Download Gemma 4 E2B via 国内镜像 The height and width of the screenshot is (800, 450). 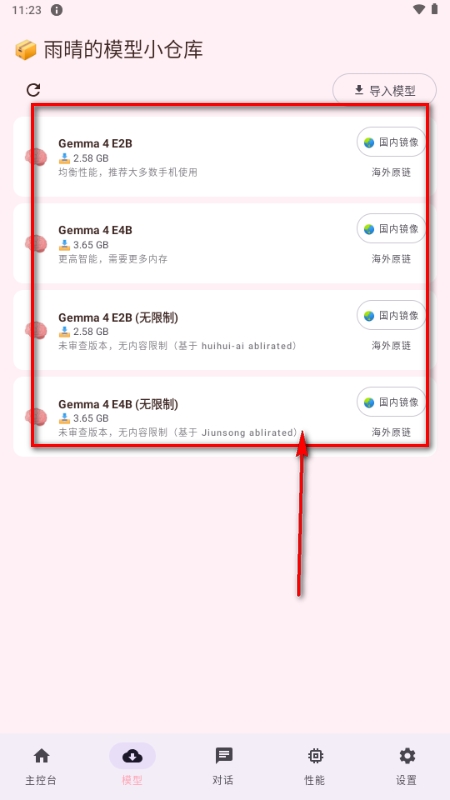pyautogui.click(x=391, y=142)
